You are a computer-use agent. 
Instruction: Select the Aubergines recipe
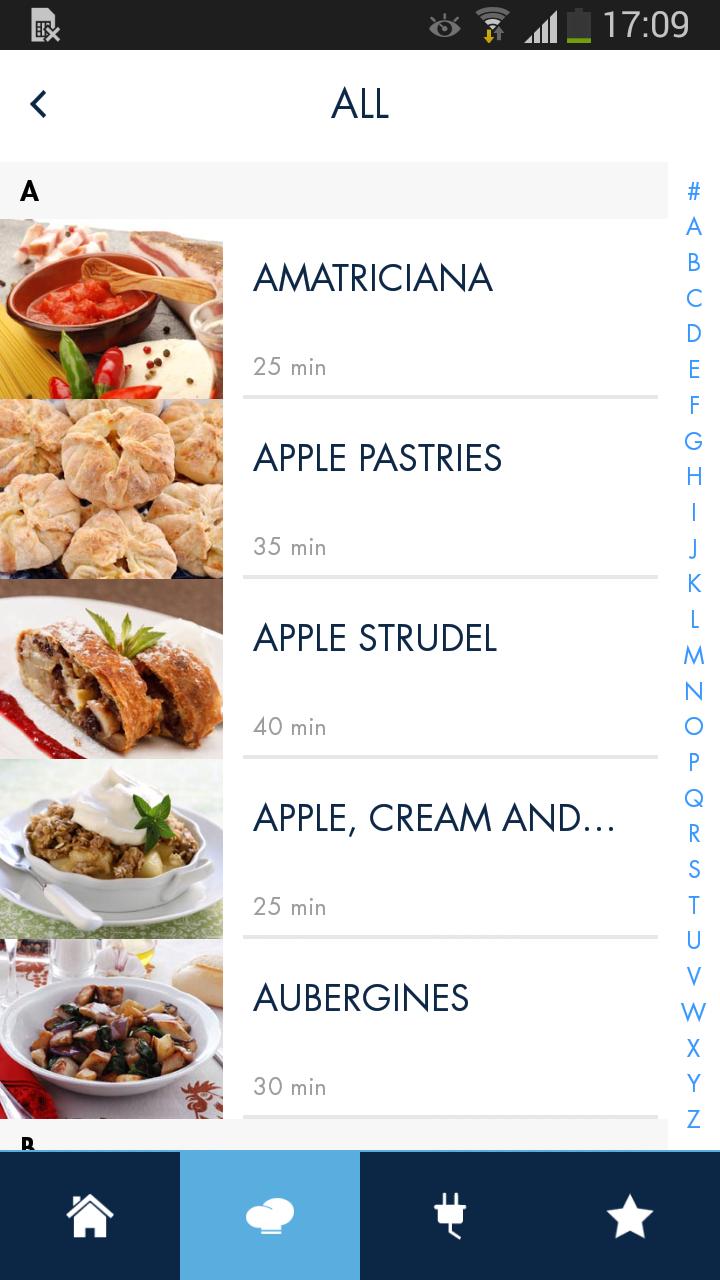pyautogui.click(x=361, y=998)
